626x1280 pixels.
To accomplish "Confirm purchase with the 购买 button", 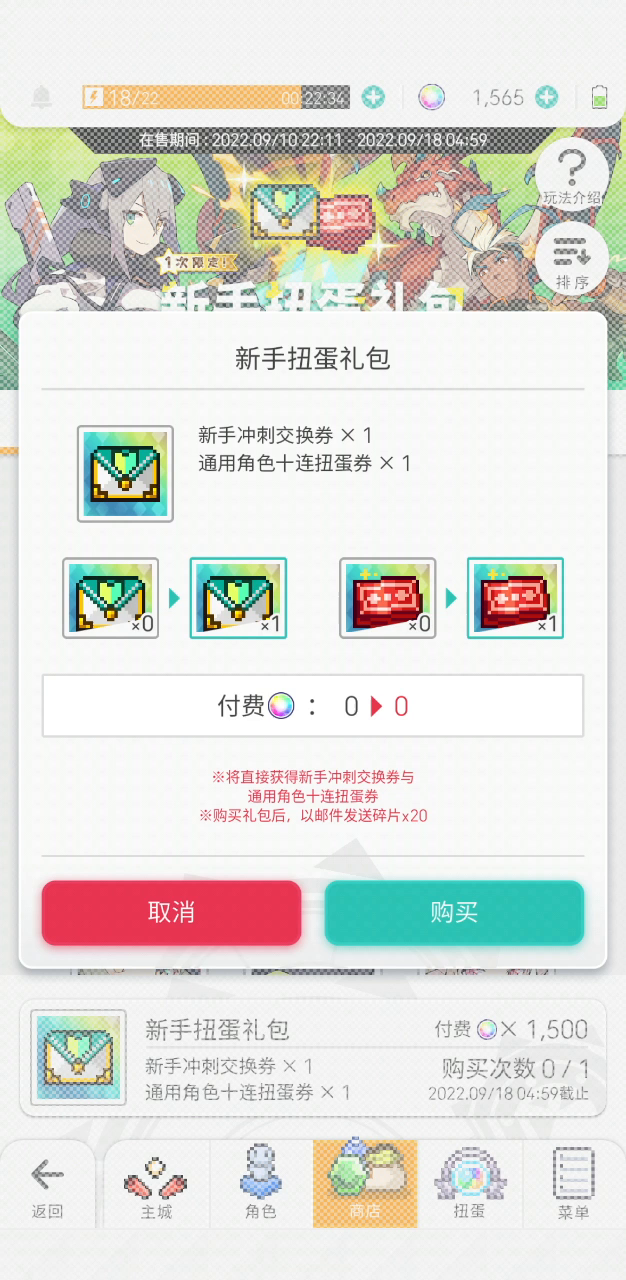I will pyautogui.click(x=454, y=912).
